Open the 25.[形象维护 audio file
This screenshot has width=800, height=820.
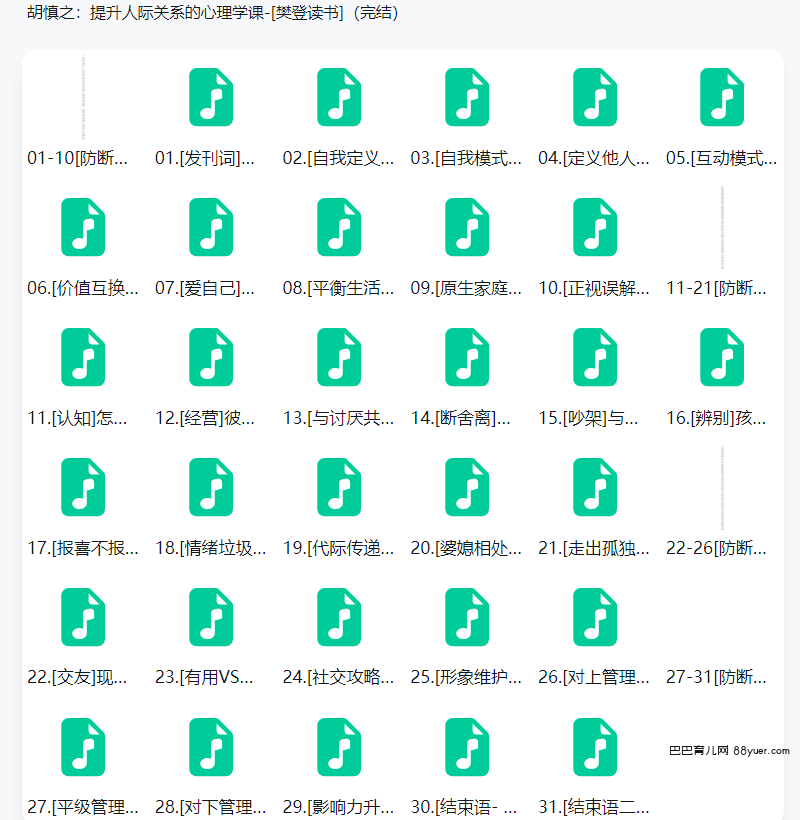pyautogui.click(x=467, y=618)
